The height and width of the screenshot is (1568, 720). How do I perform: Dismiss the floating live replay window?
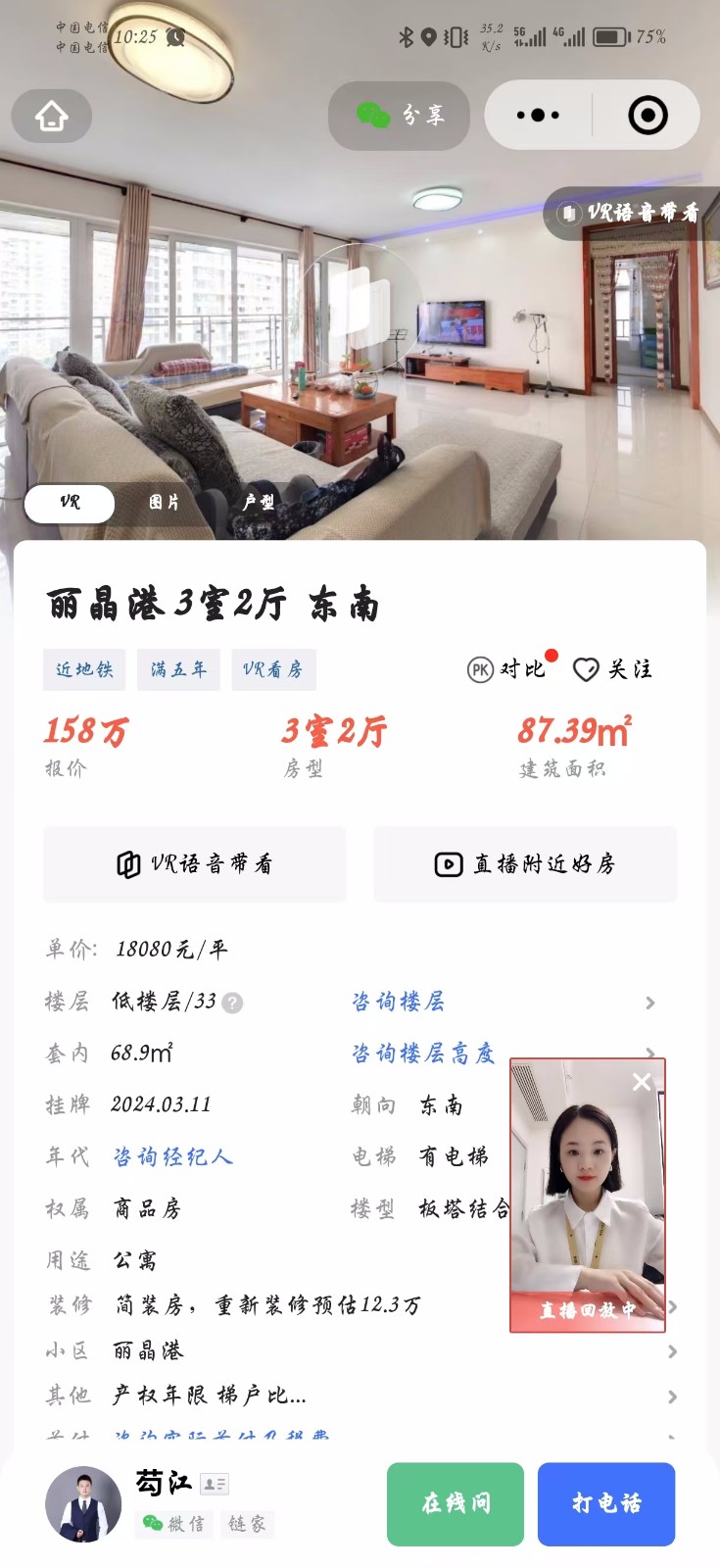point(642,1082)
